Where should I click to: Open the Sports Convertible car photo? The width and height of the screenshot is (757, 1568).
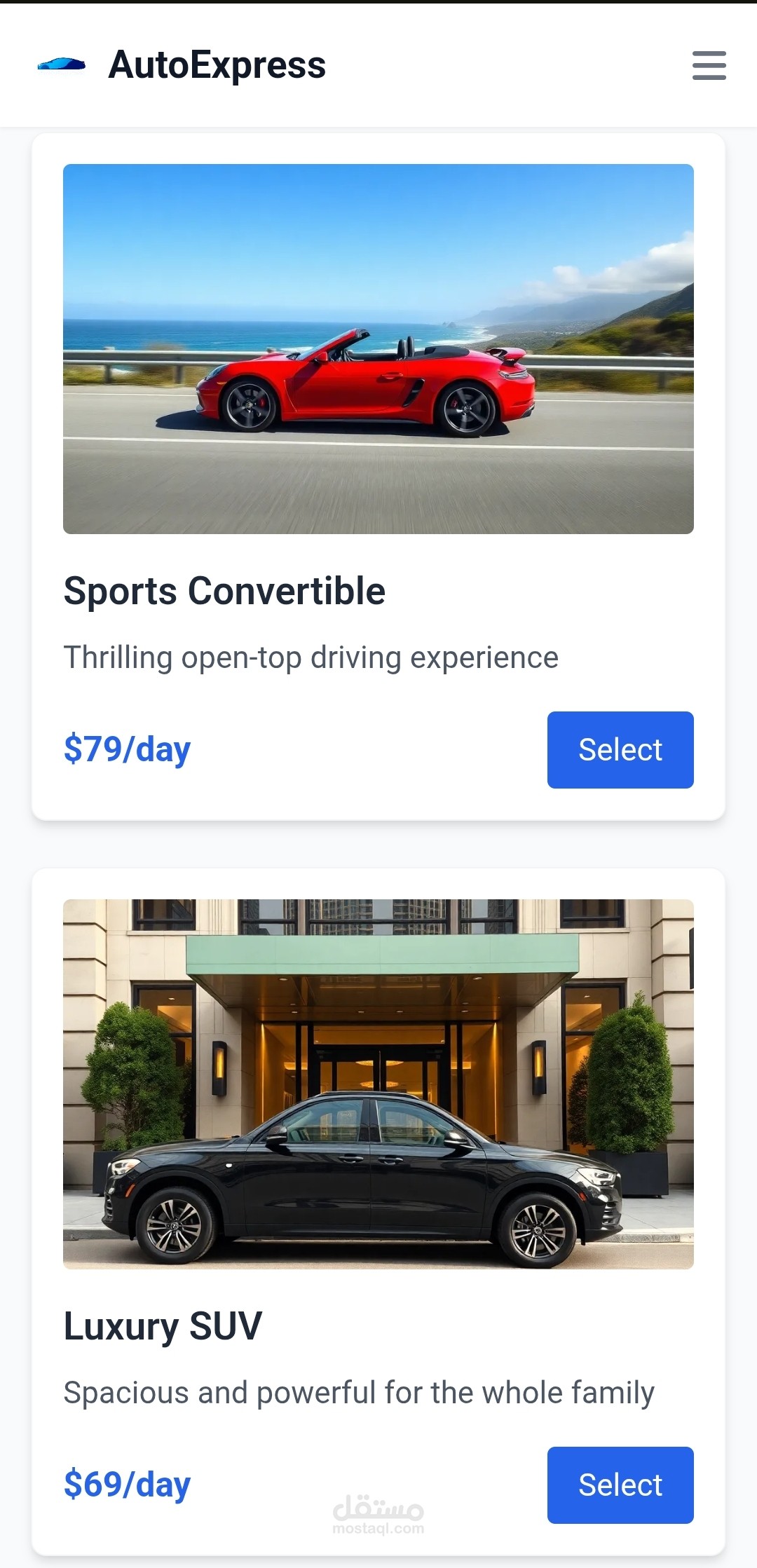click(x=378, y=348)
